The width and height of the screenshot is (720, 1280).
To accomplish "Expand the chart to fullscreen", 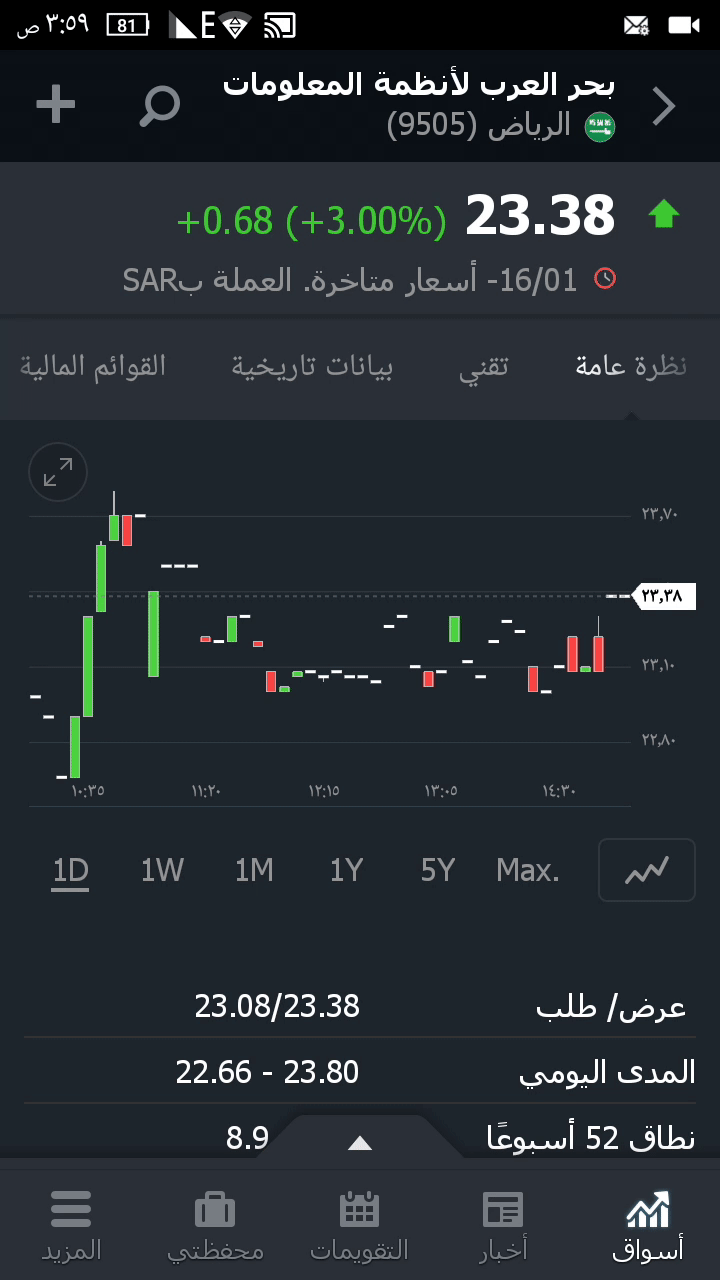I will pos(58,472).
